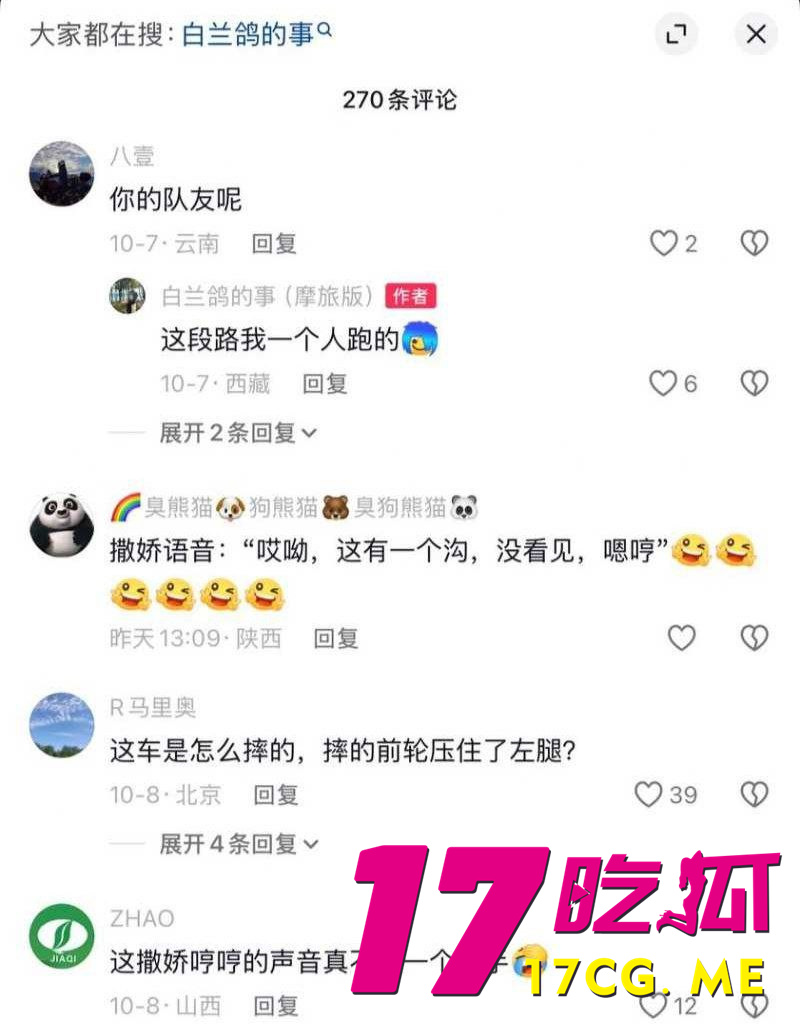Image resolution: width=800 pixels, height=1025 pixels.
Task: Reply to 八壹's comment
Action: click(x=275, y=243)
